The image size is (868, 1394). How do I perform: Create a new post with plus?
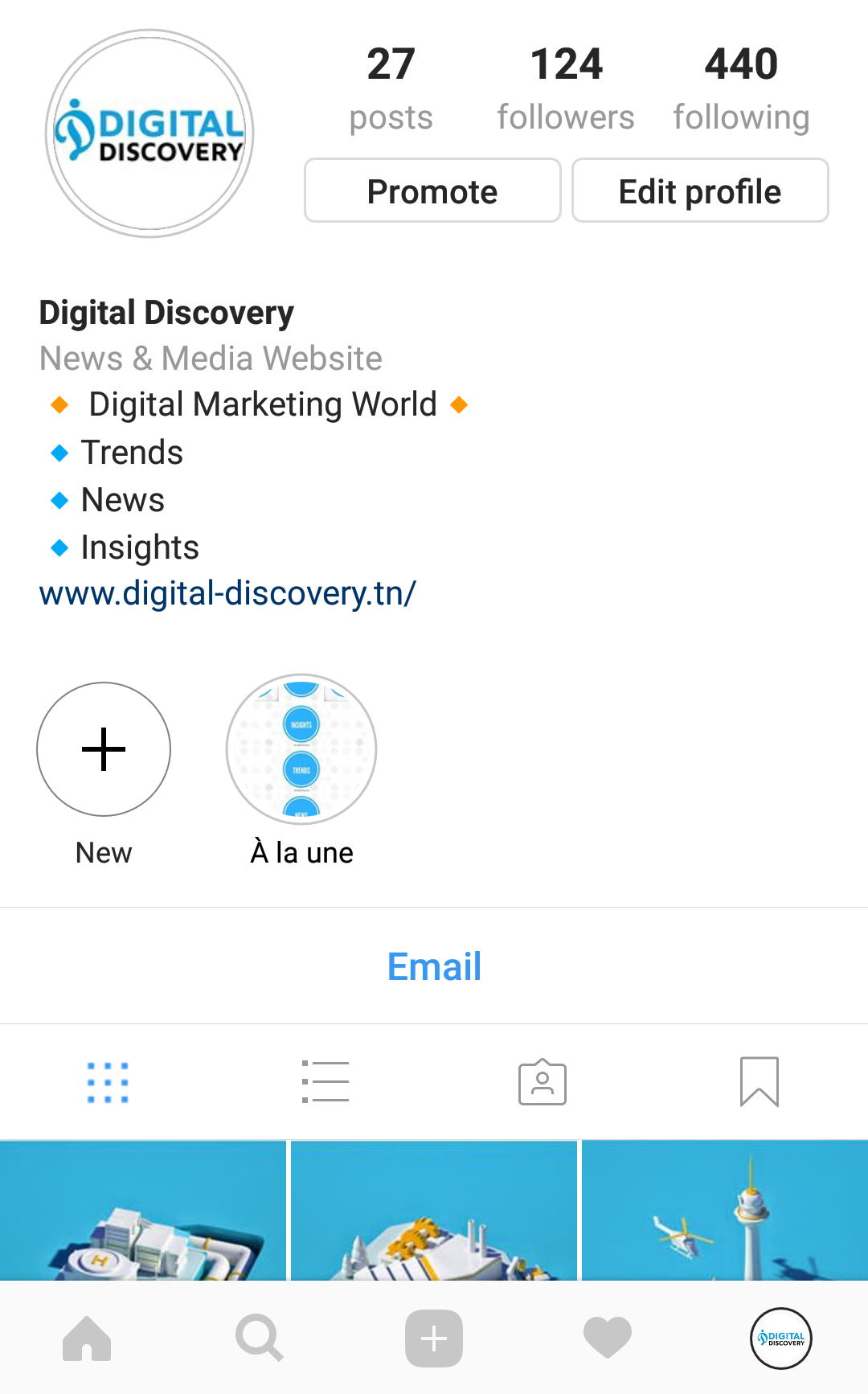point(434,1339)
